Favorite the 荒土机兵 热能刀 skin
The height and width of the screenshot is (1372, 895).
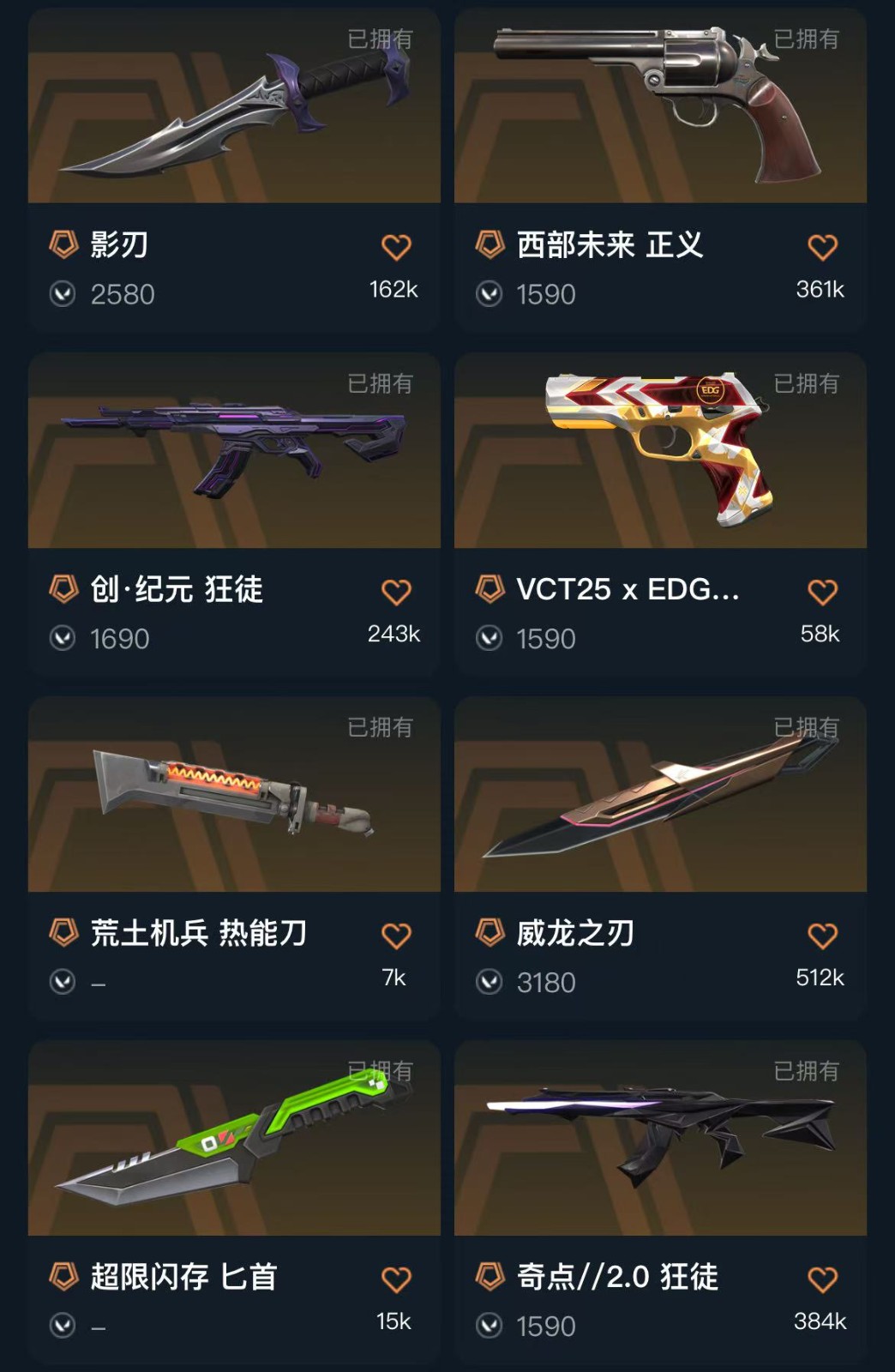[x=396, y=936]
